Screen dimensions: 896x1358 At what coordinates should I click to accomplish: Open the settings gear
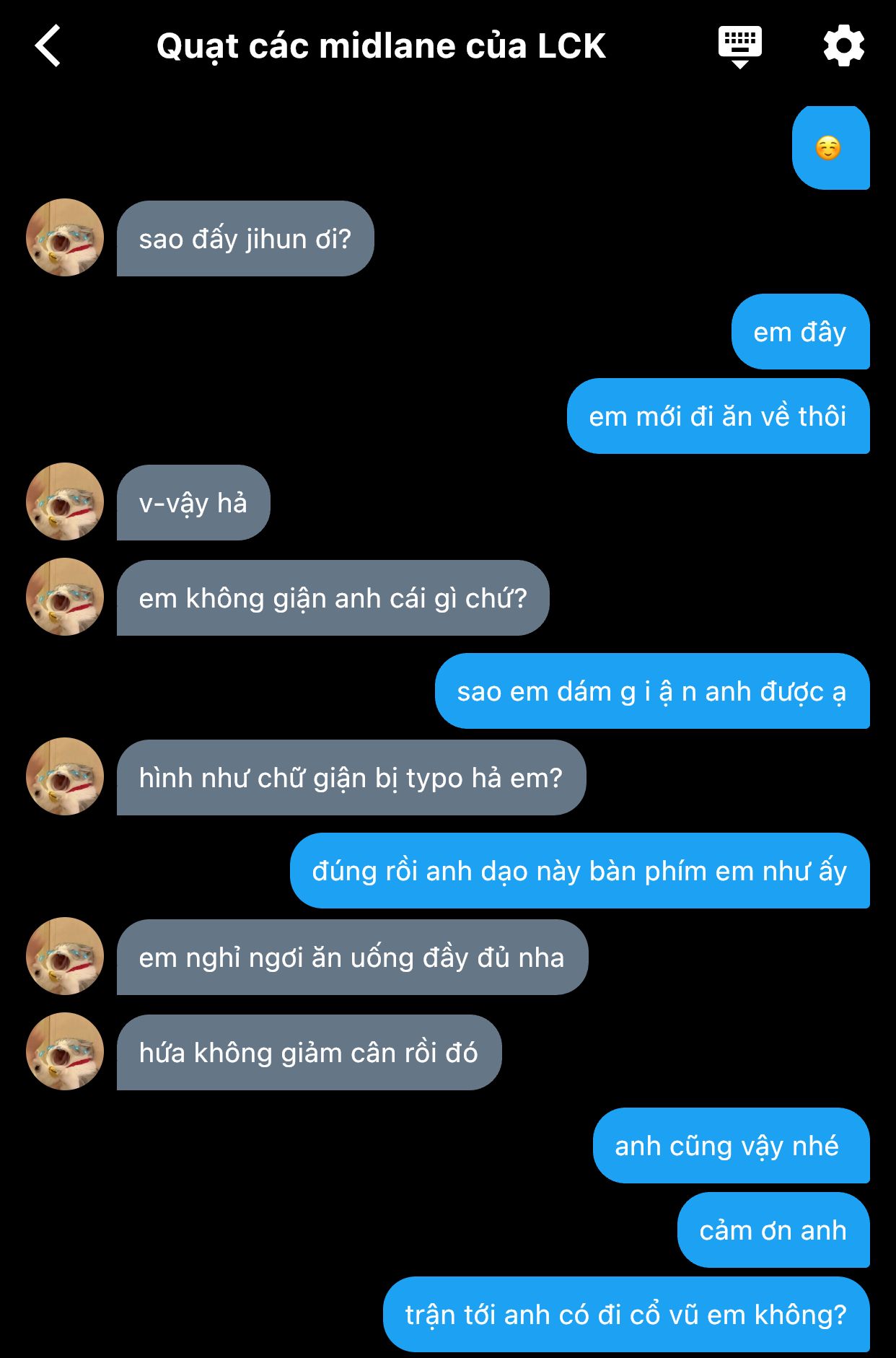[x=843, y=46]
